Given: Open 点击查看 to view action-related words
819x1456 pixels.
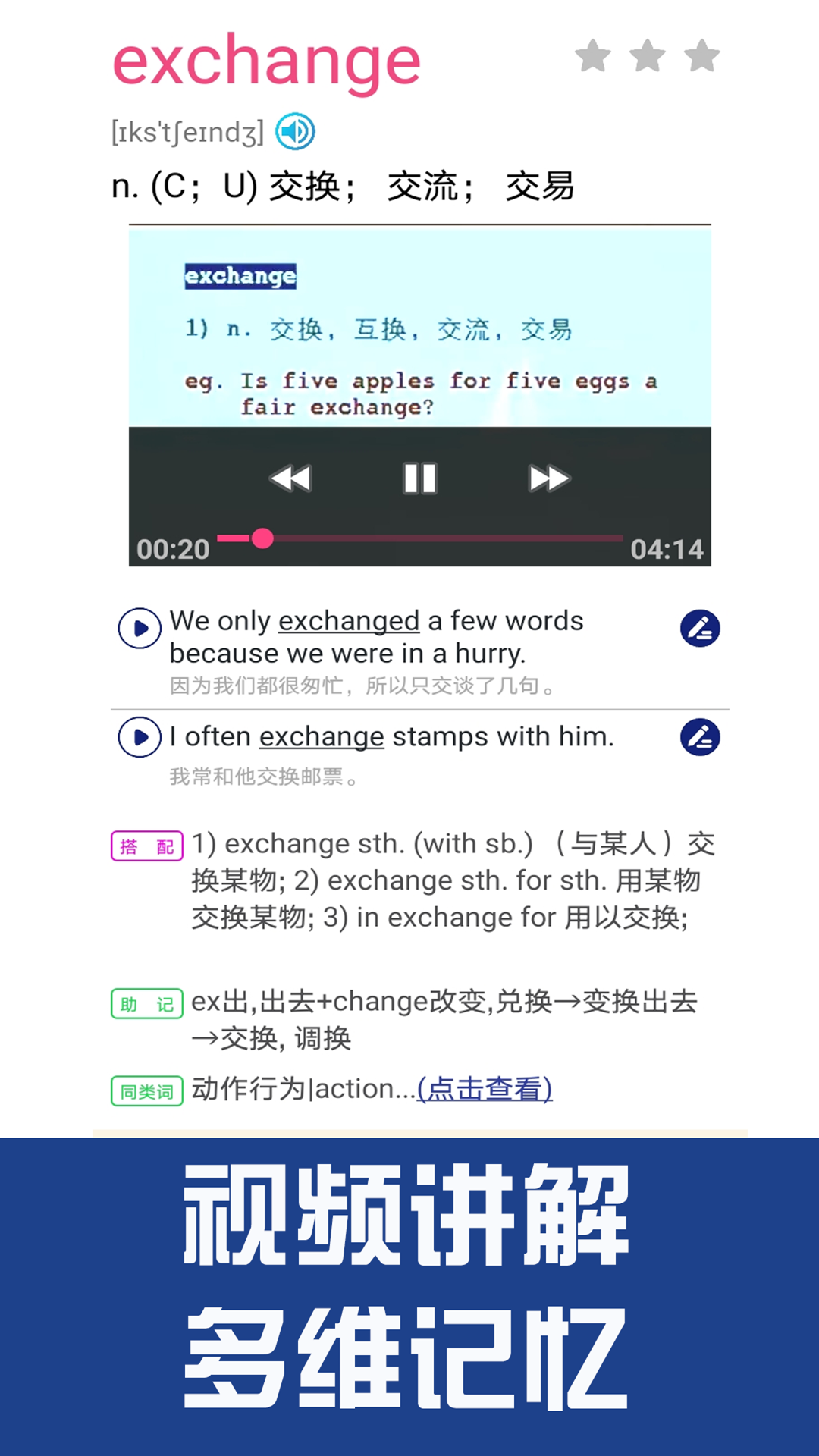Looking at the screenshot, I should [485, 1090].
